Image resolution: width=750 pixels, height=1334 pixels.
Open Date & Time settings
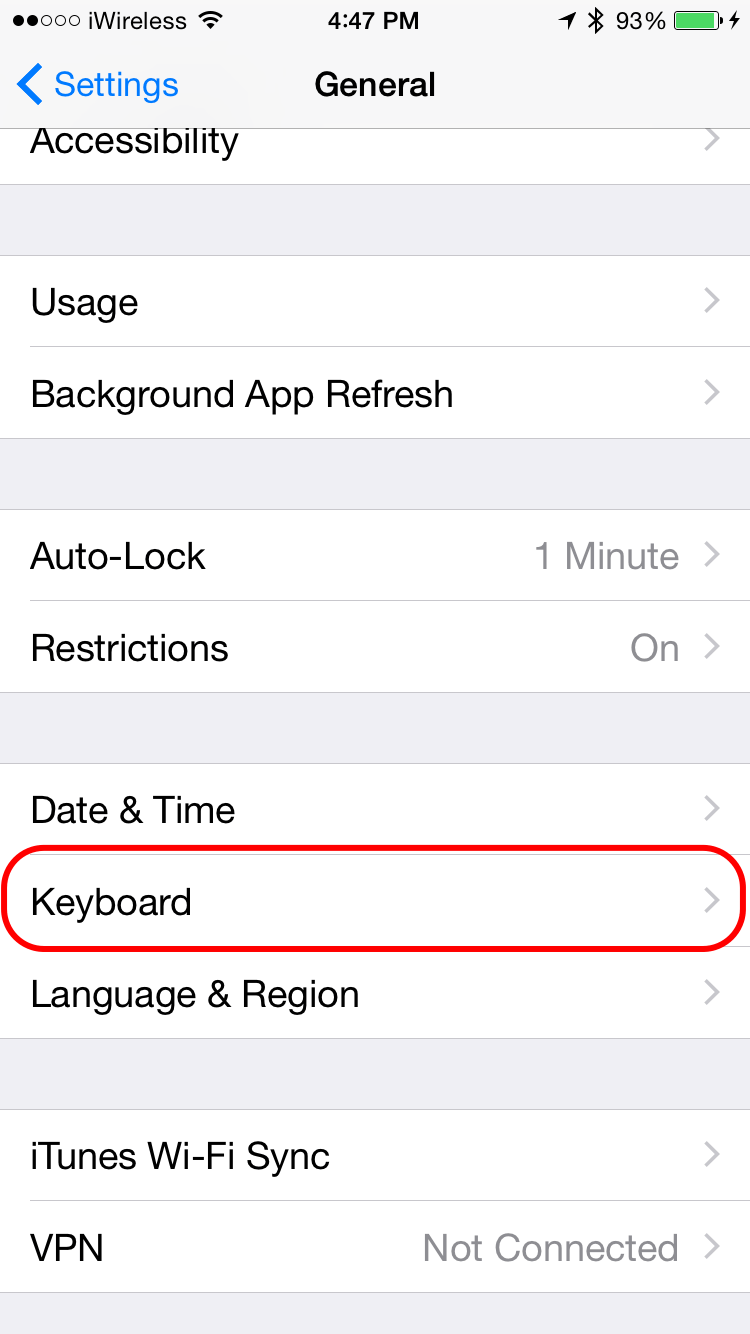pos(375,809)
